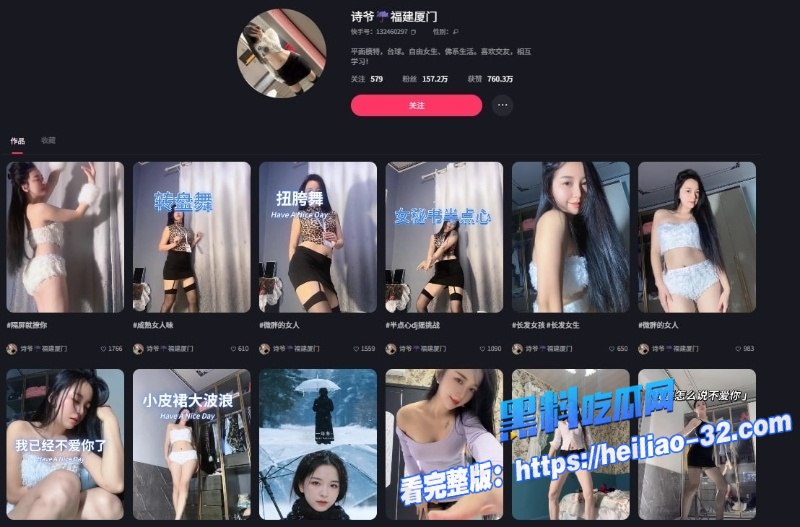The width and height of the screenshot is (800, 527).
Task: Tap the pink 关注 follow button
Action: coord(416,105)
